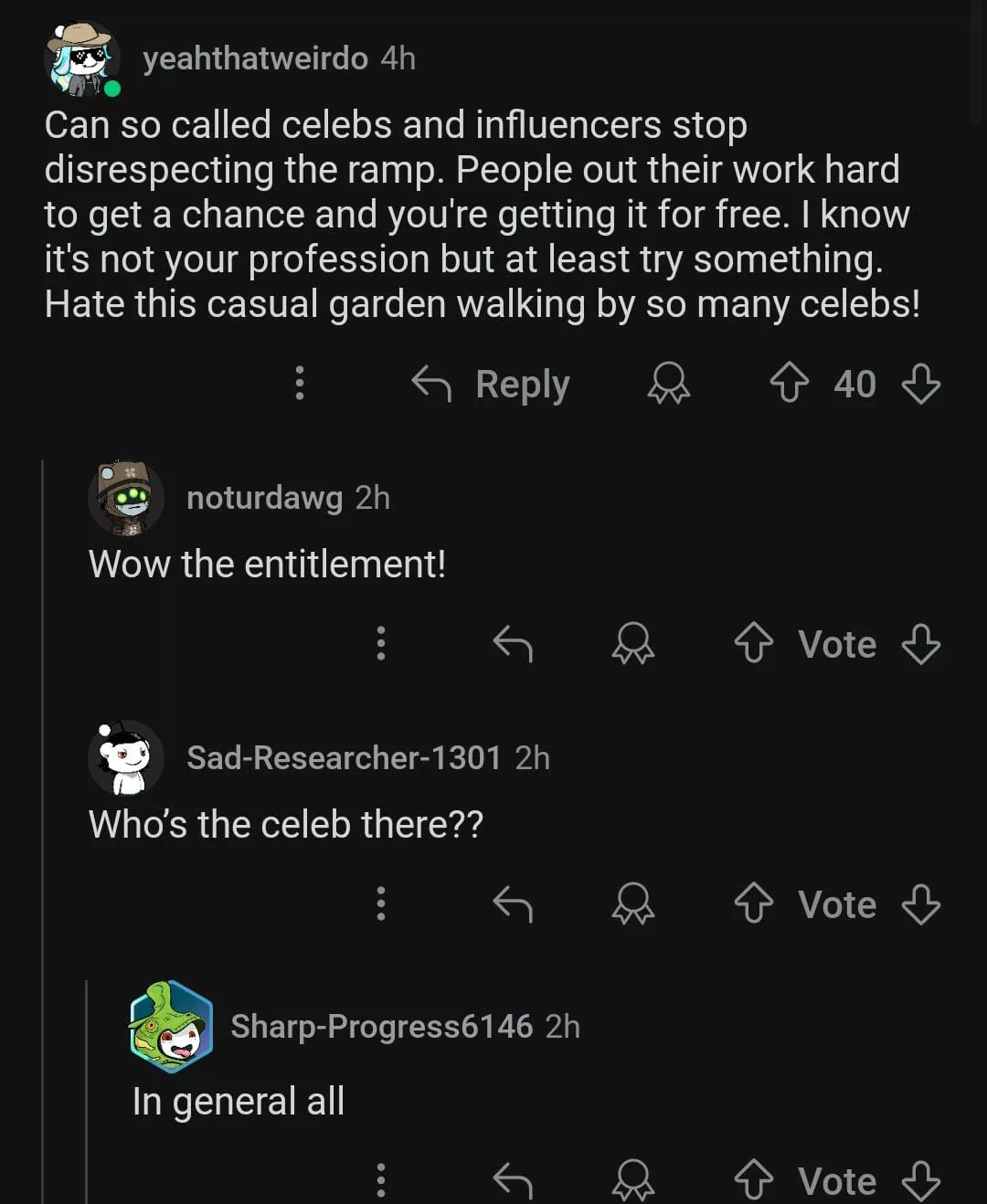This screenshot has width=987, height=1204.
Task: Upvote Sharp-Progress6146's comment
Action: [753, 1180]
